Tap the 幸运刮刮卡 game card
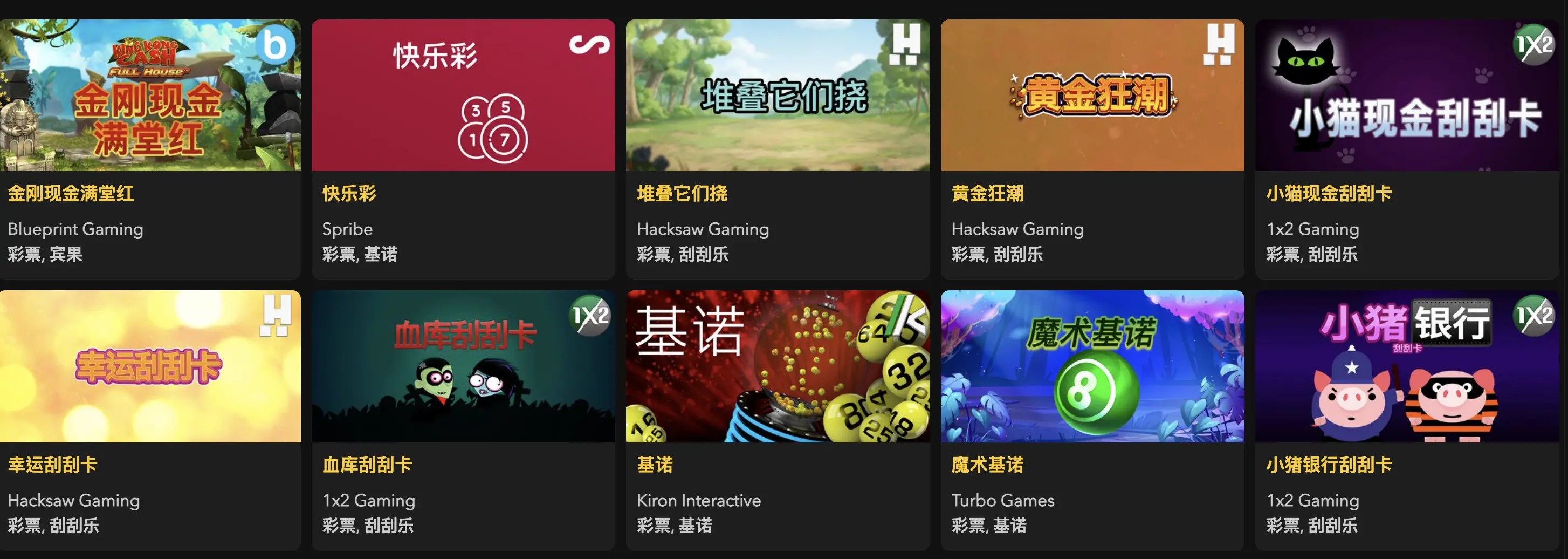 click(149, 366)
